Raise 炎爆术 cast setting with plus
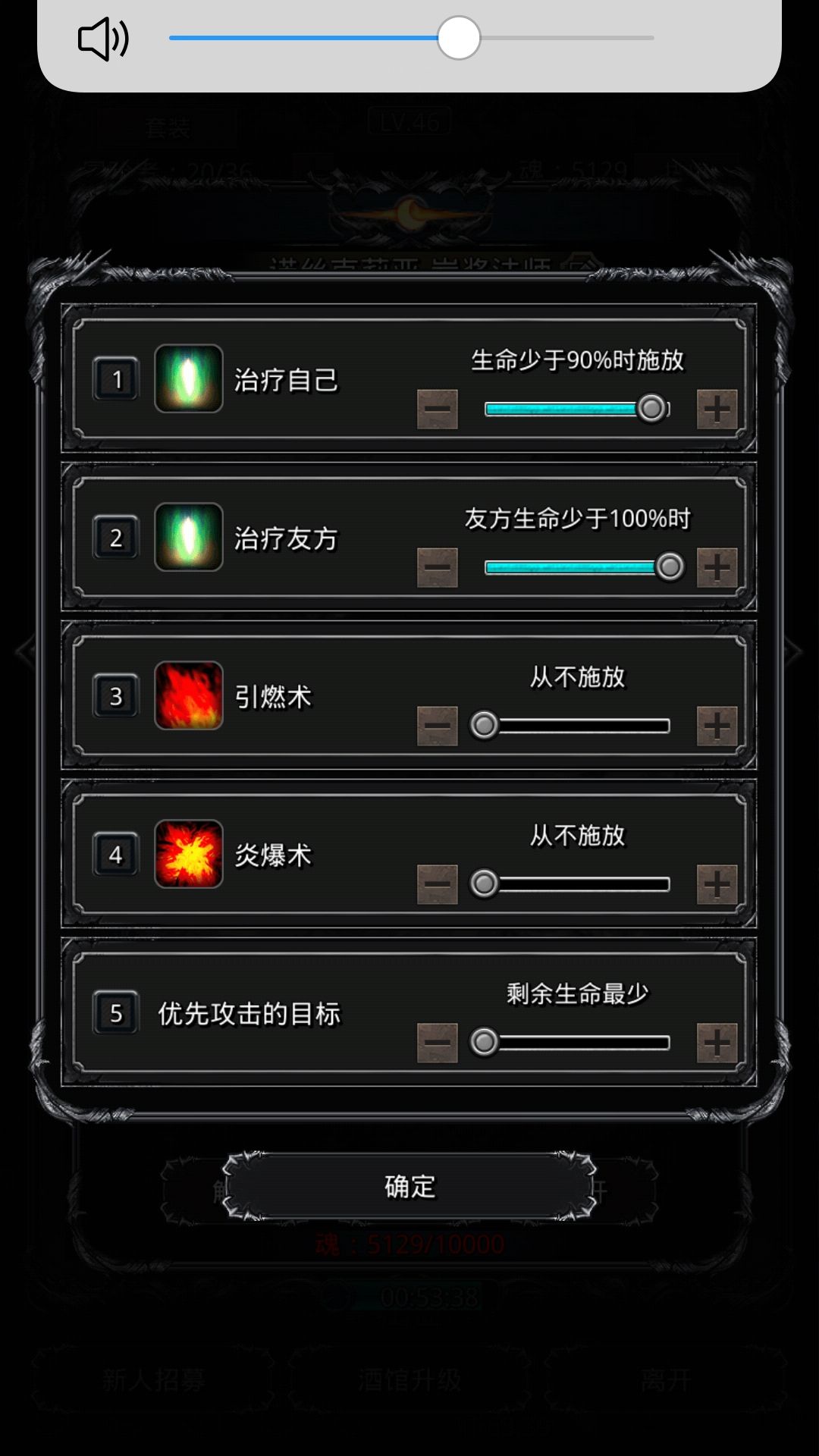The image size is (819, 1456). point(717,884)
